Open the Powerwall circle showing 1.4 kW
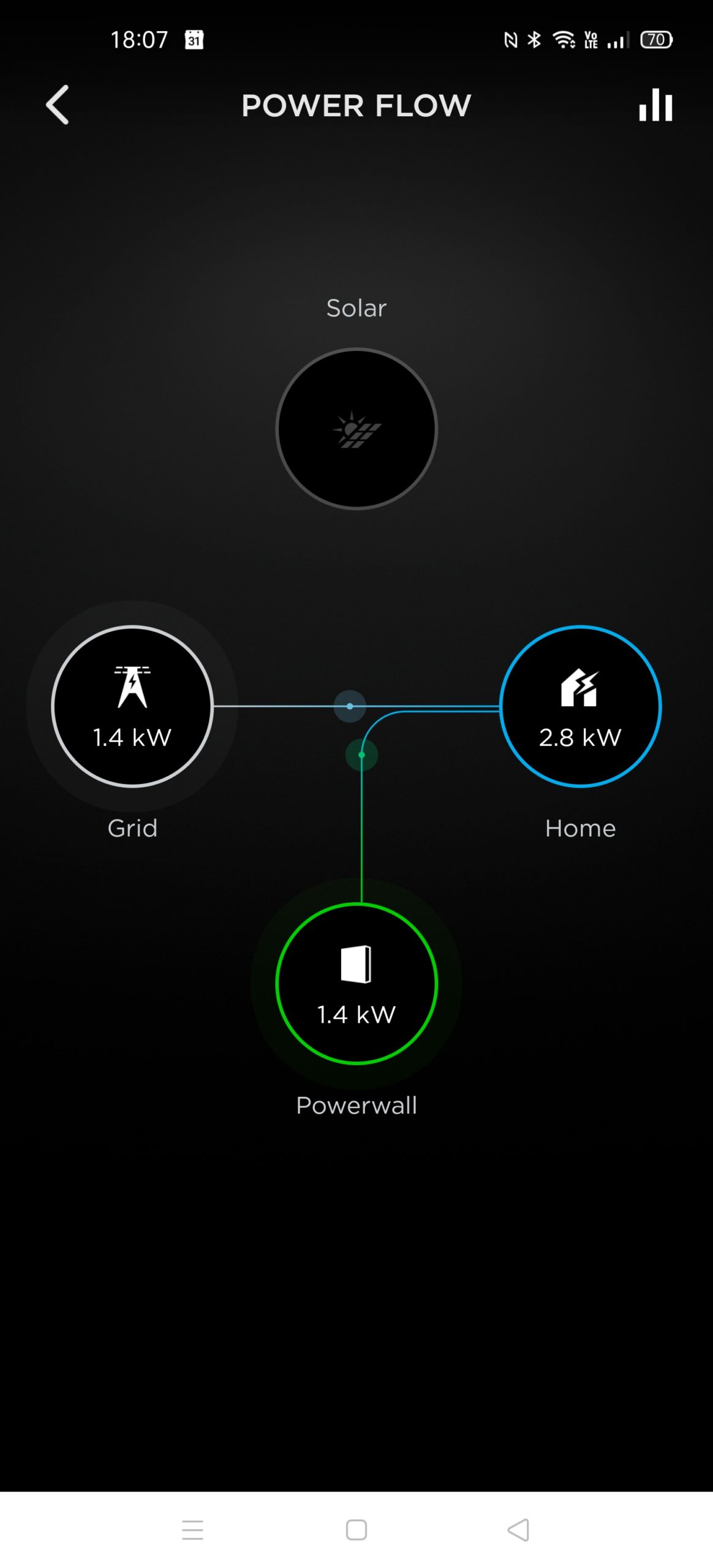 pyautogui.click(x=356, y=984)
